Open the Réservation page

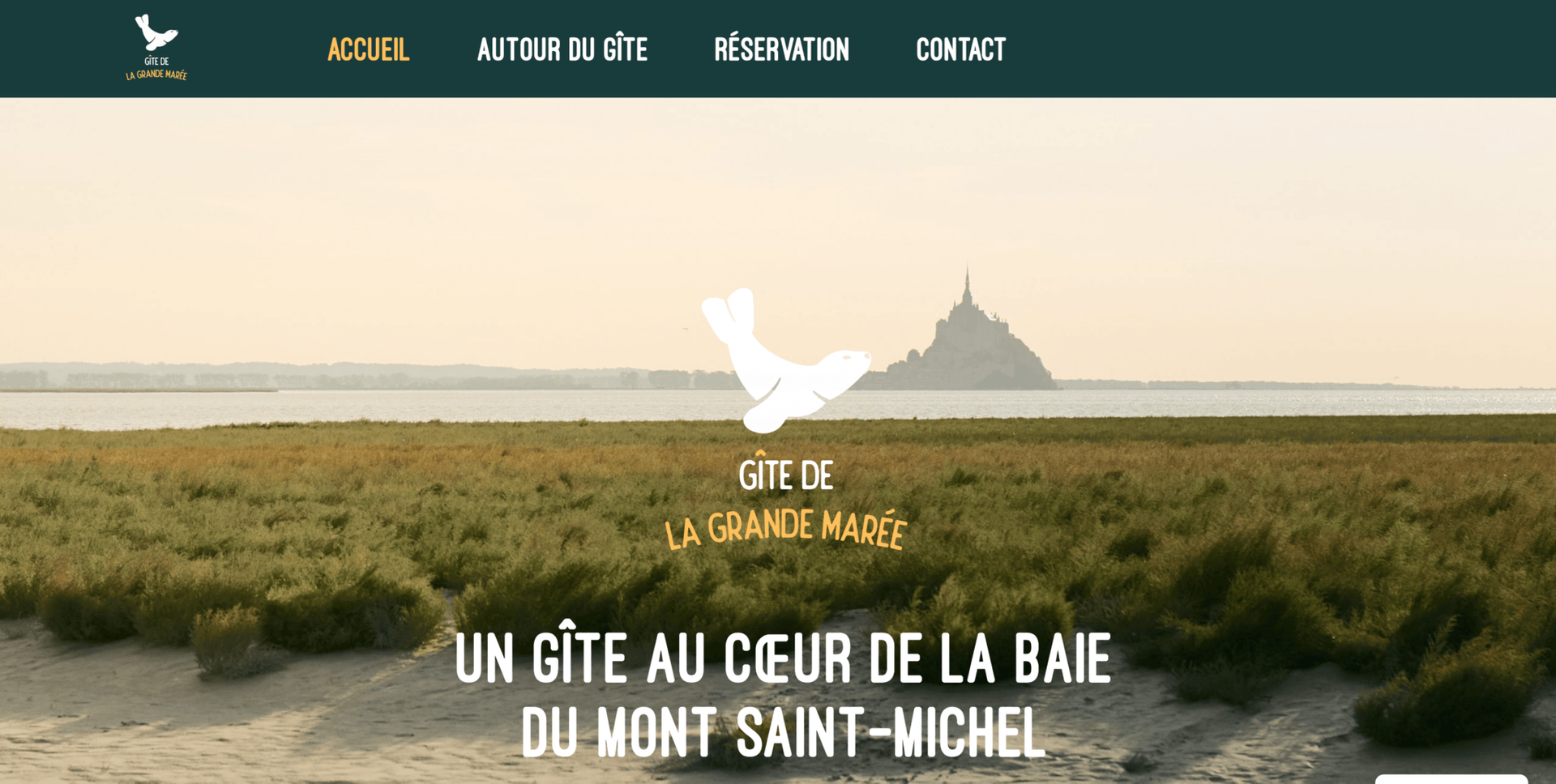(781, 49)
